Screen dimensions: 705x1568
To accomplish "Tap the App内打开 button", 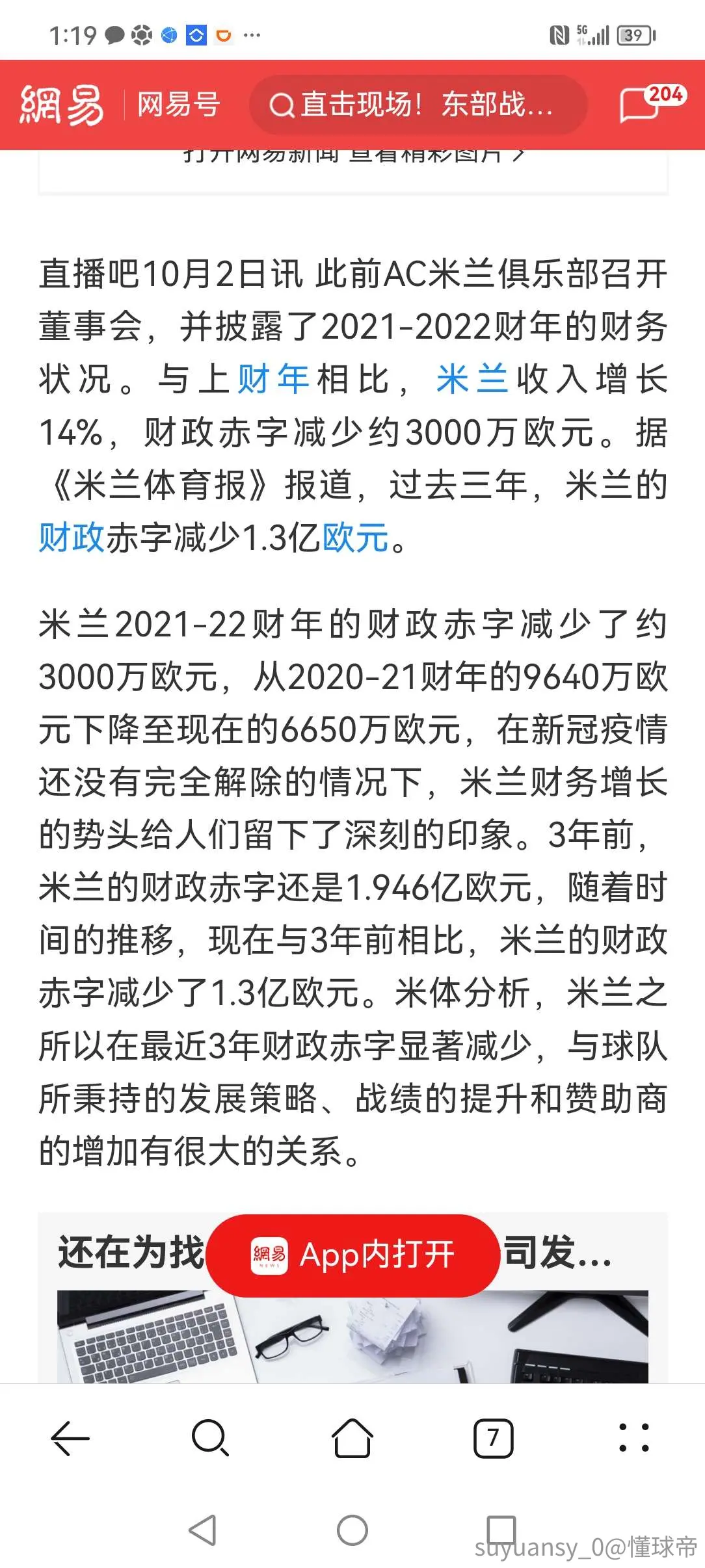I will pos(353,1255).
